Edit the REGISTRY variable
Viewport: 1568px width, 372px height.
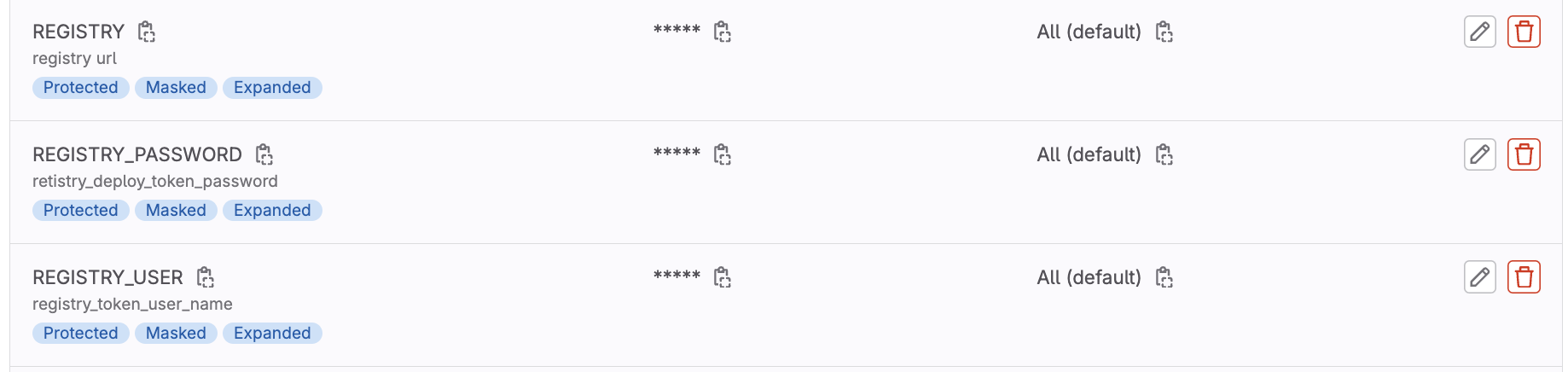pyautogui.click(x=1480, y=32)
